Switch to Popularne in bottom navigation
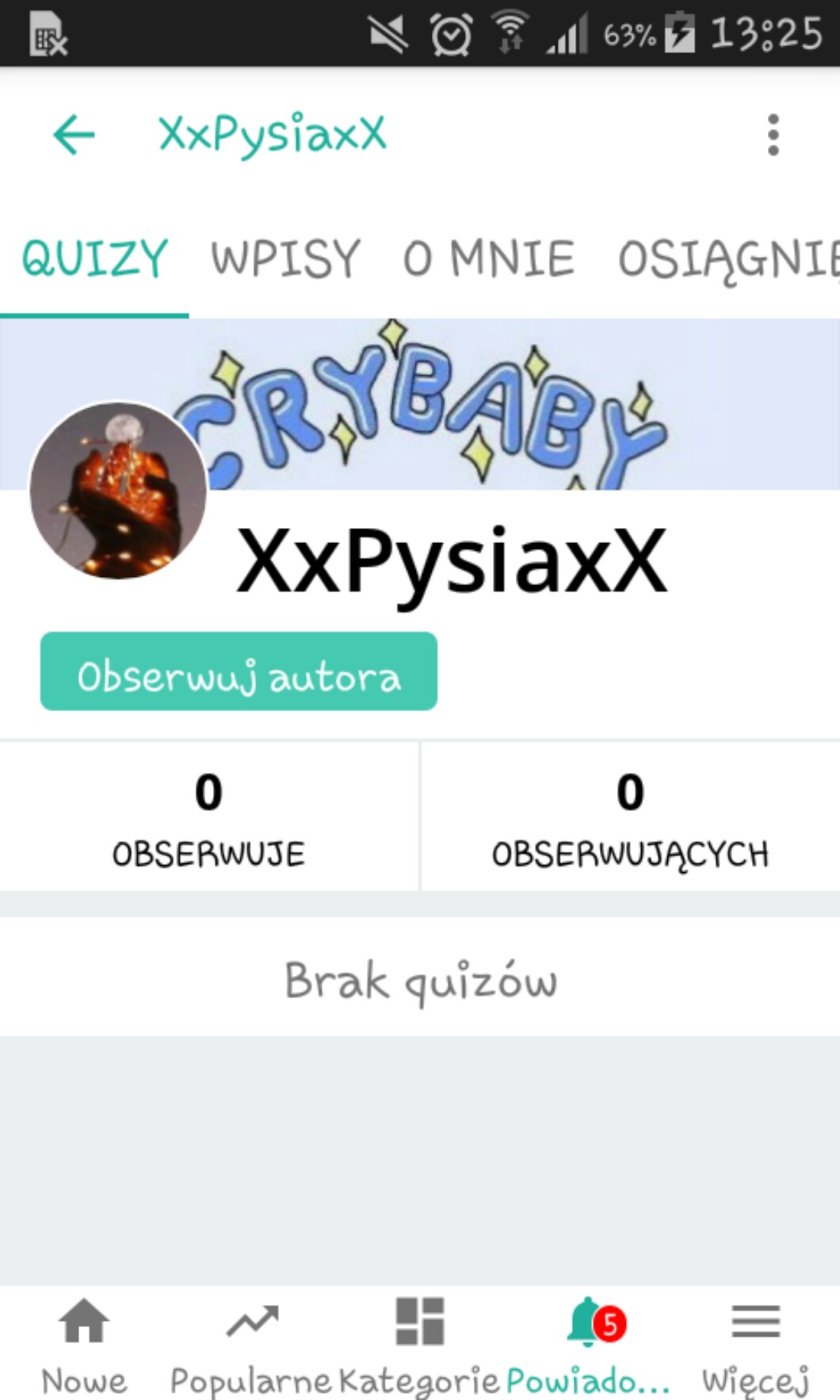The width and height of the screenshot is (840, 1400). 251,1345
